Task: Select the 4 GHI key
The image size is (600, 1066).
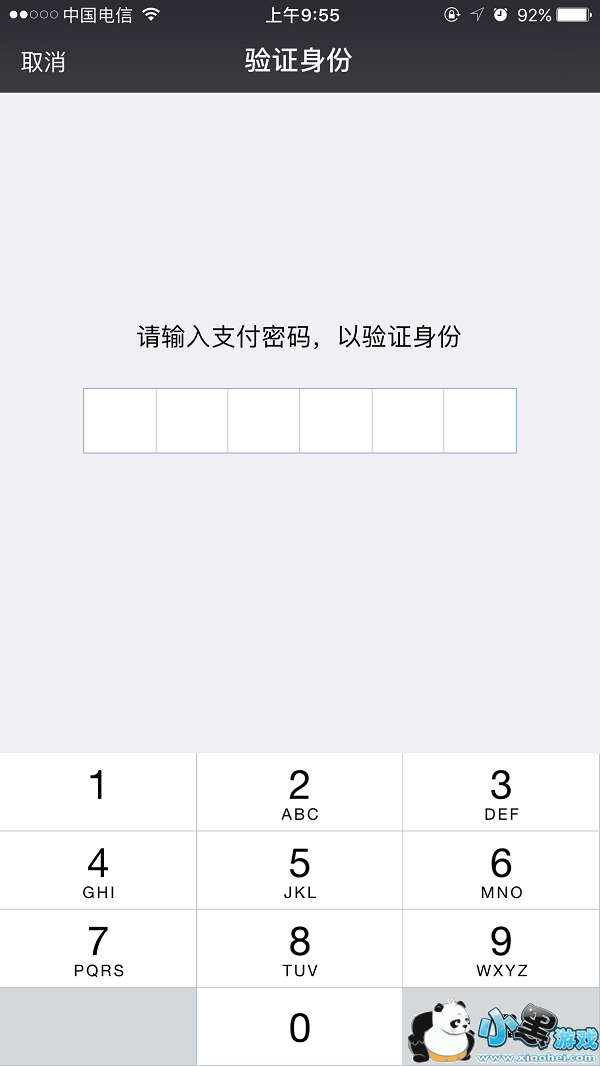Action: tap(98, 870)
